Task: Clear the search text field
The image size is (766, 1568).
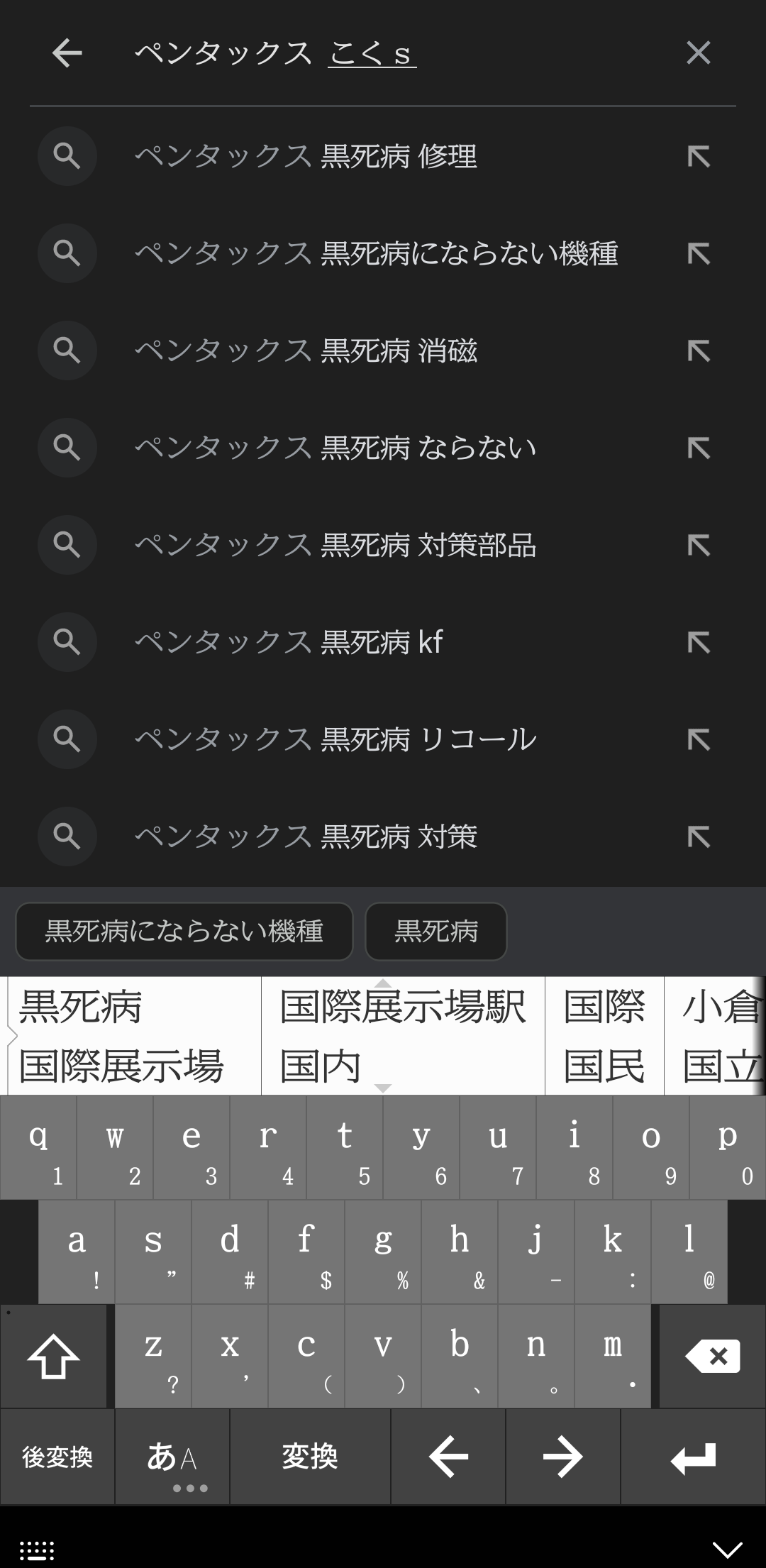Action: point(698,53)
